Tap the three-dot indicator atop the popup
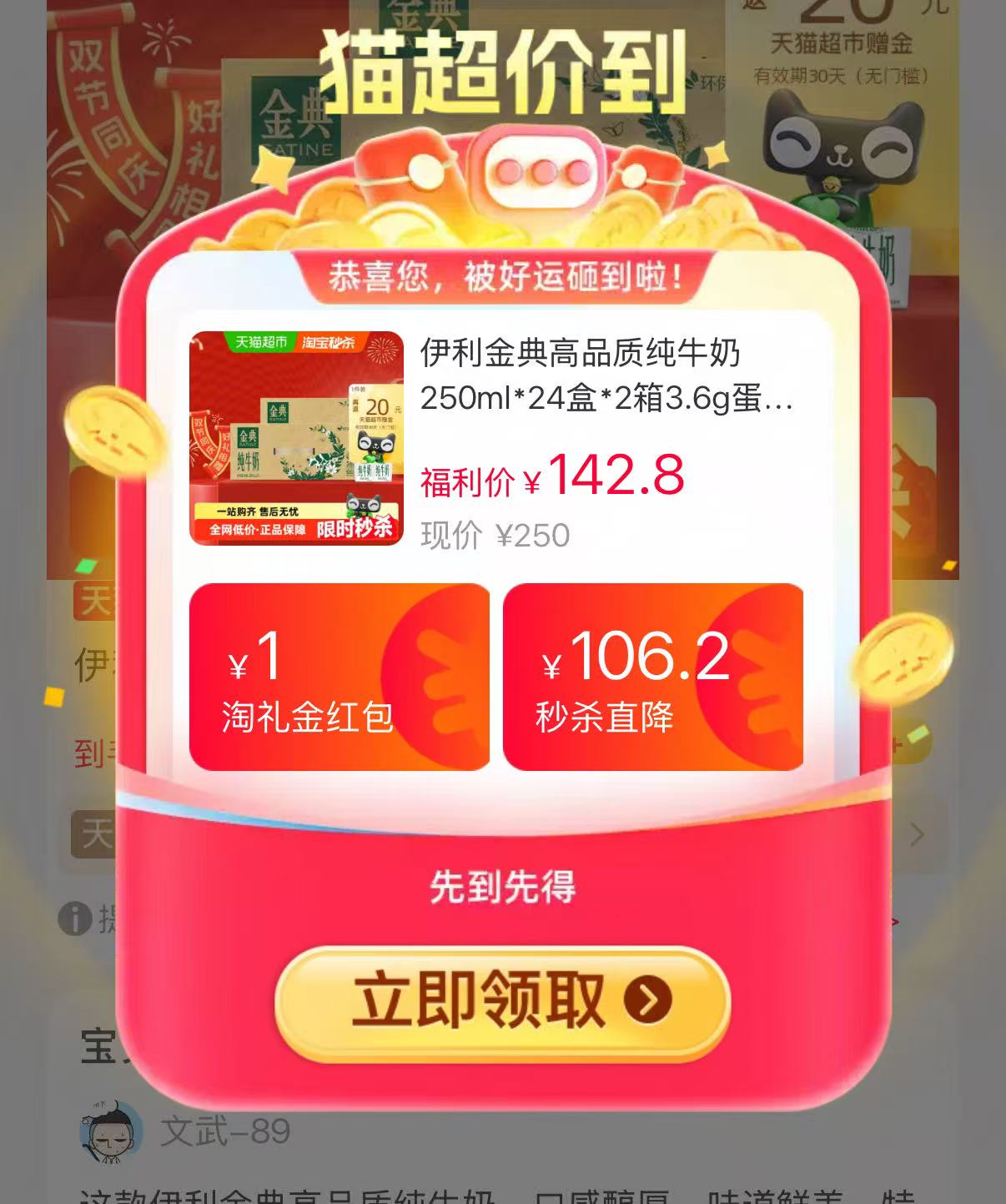The width and height of the screenshot is (1006, 1204). click(x=541, y=173)
